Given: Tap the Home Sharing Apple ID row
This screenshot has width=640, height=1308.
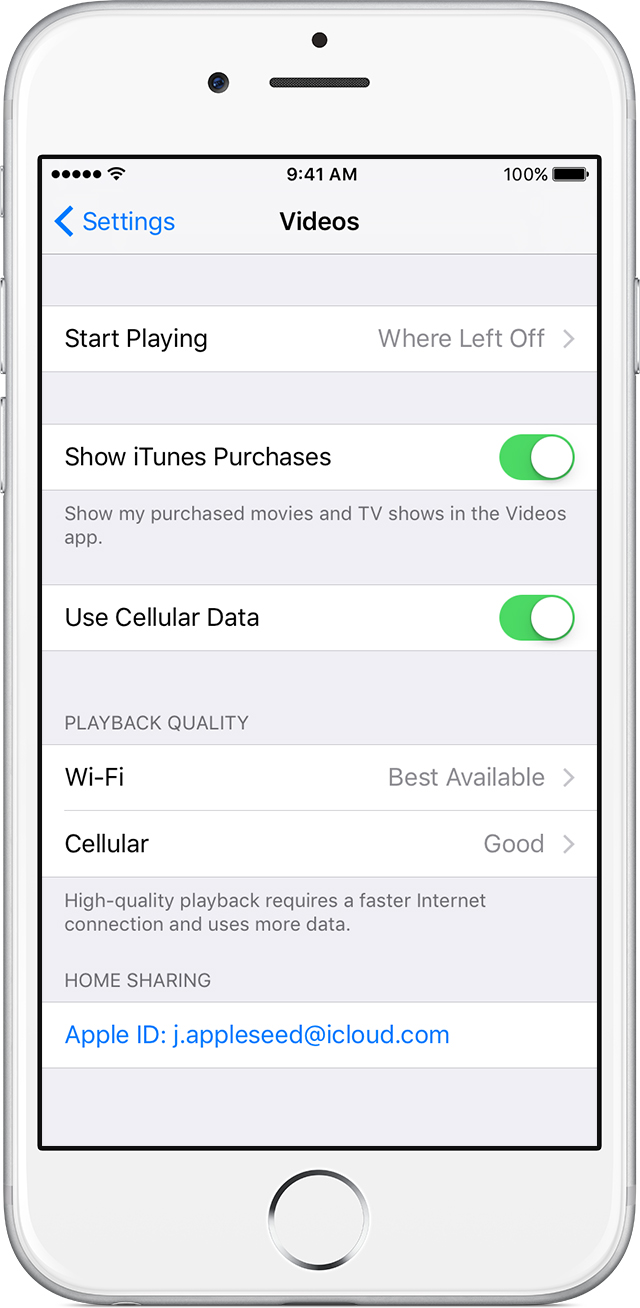Looking at the screenshot, I should tap(320, 1035).
